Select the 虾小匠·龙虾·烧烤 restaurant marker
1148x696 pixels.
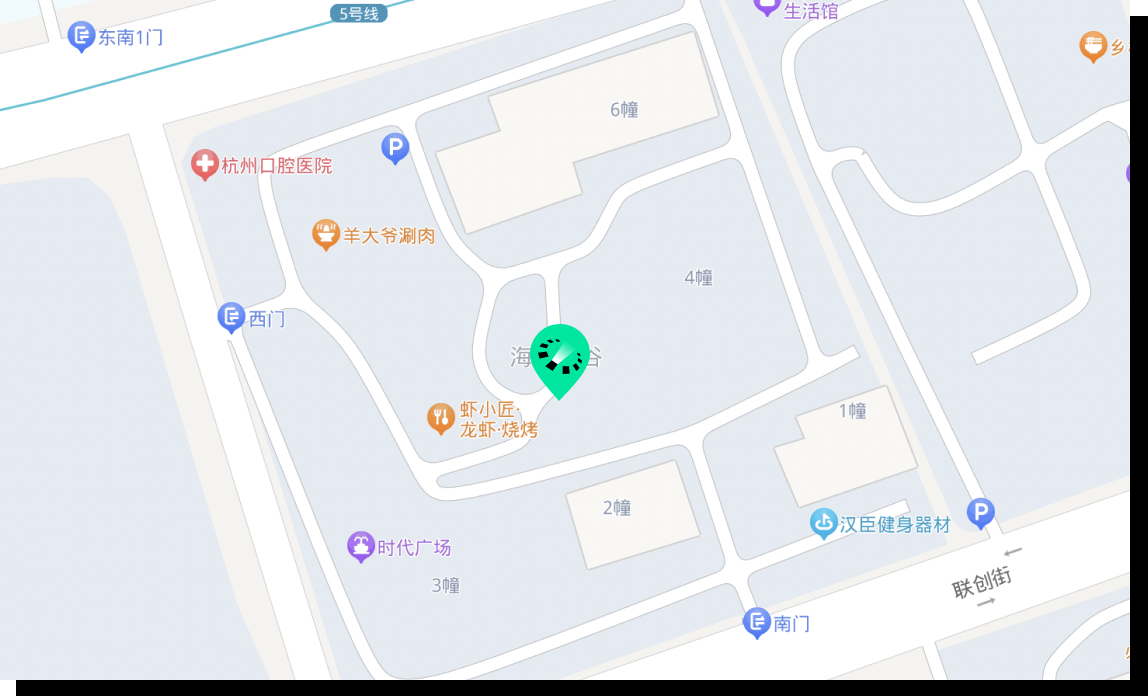[441, 418]
